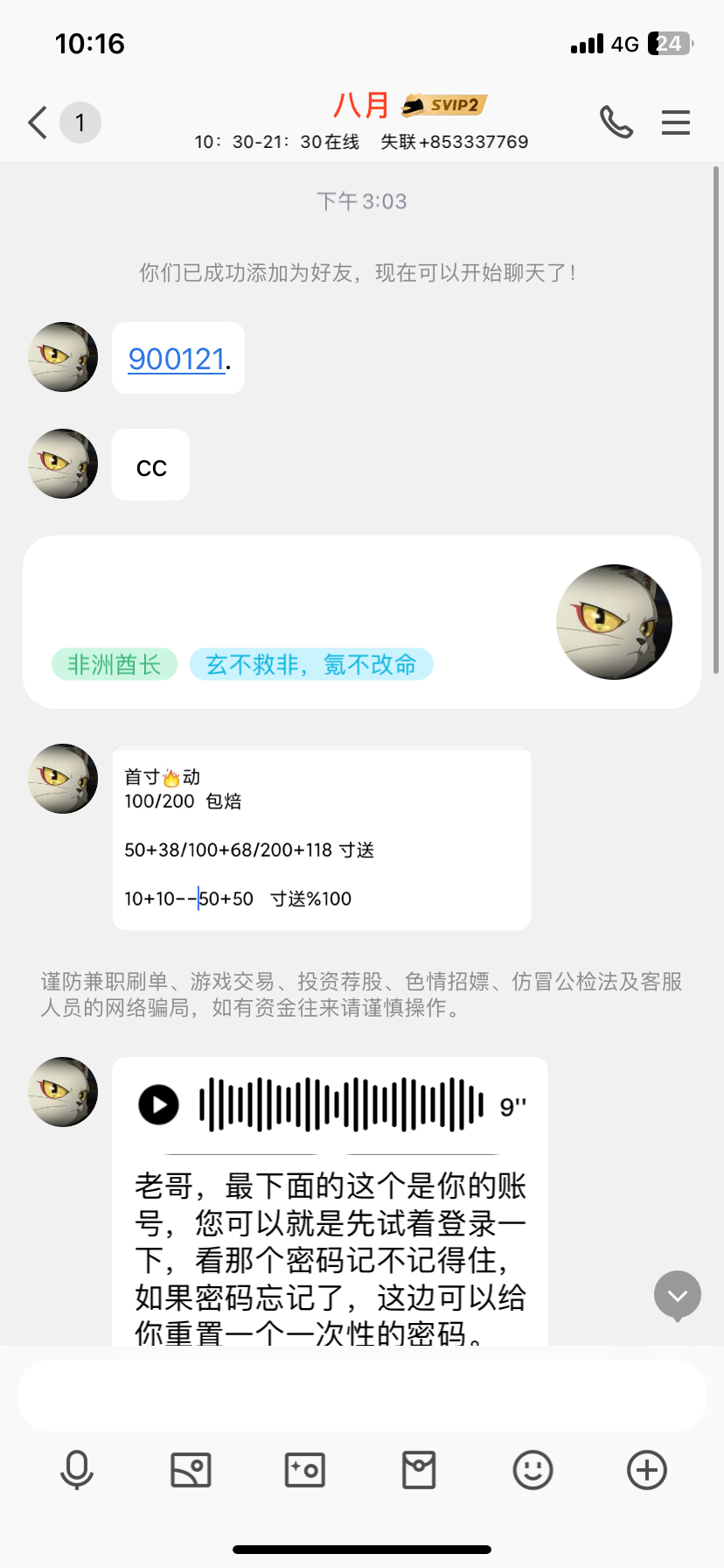Open the 900121 link message
This screenshot has width=724, height=1568.
(x=178, y=358)
